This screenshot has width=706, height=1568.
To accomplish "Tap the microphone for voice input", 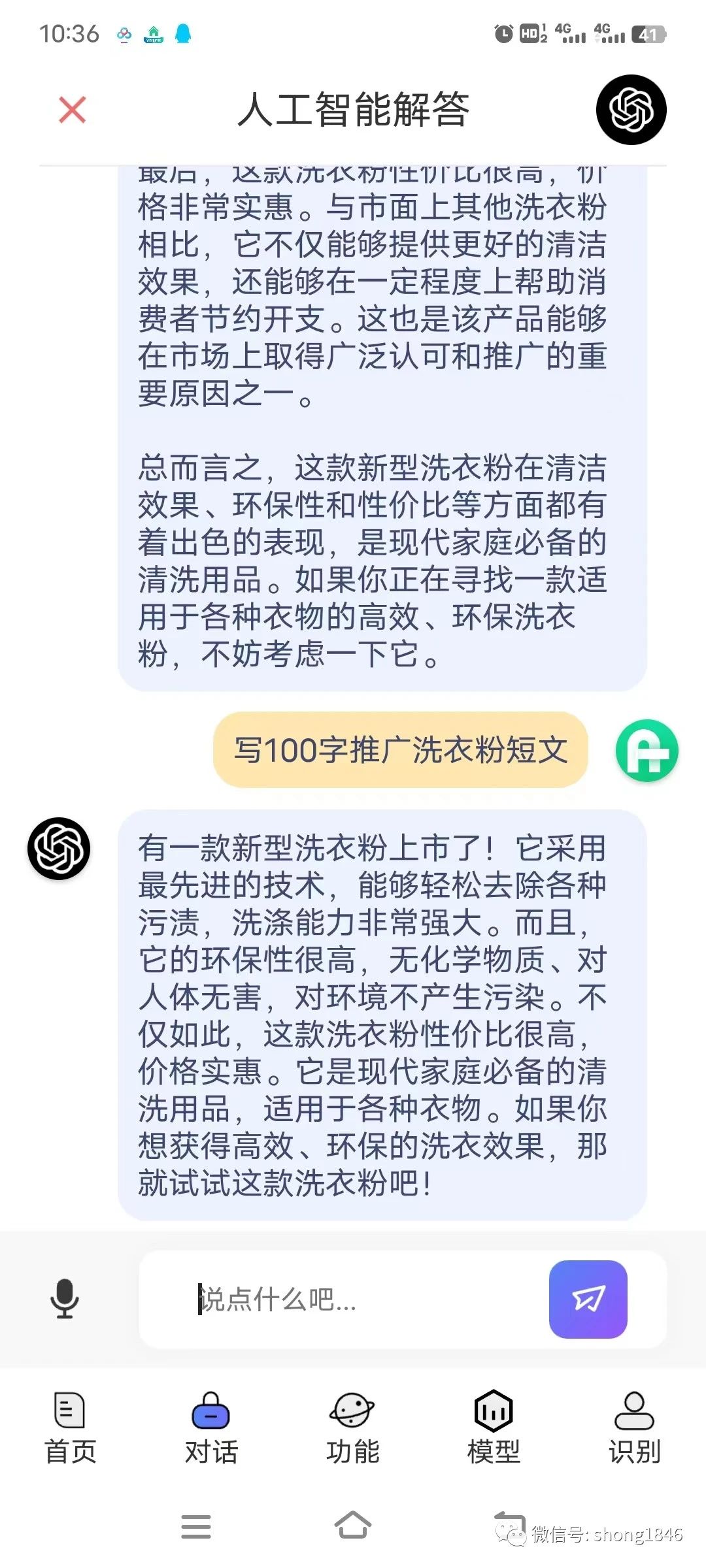I will 65,1299.
